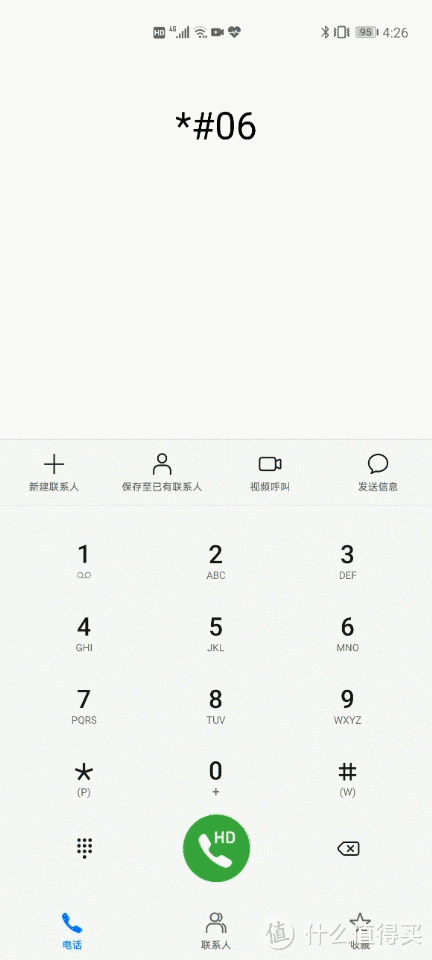Start a video call via 视频呼叫
This screenshot has width=432, height=960.
[270, 473]
